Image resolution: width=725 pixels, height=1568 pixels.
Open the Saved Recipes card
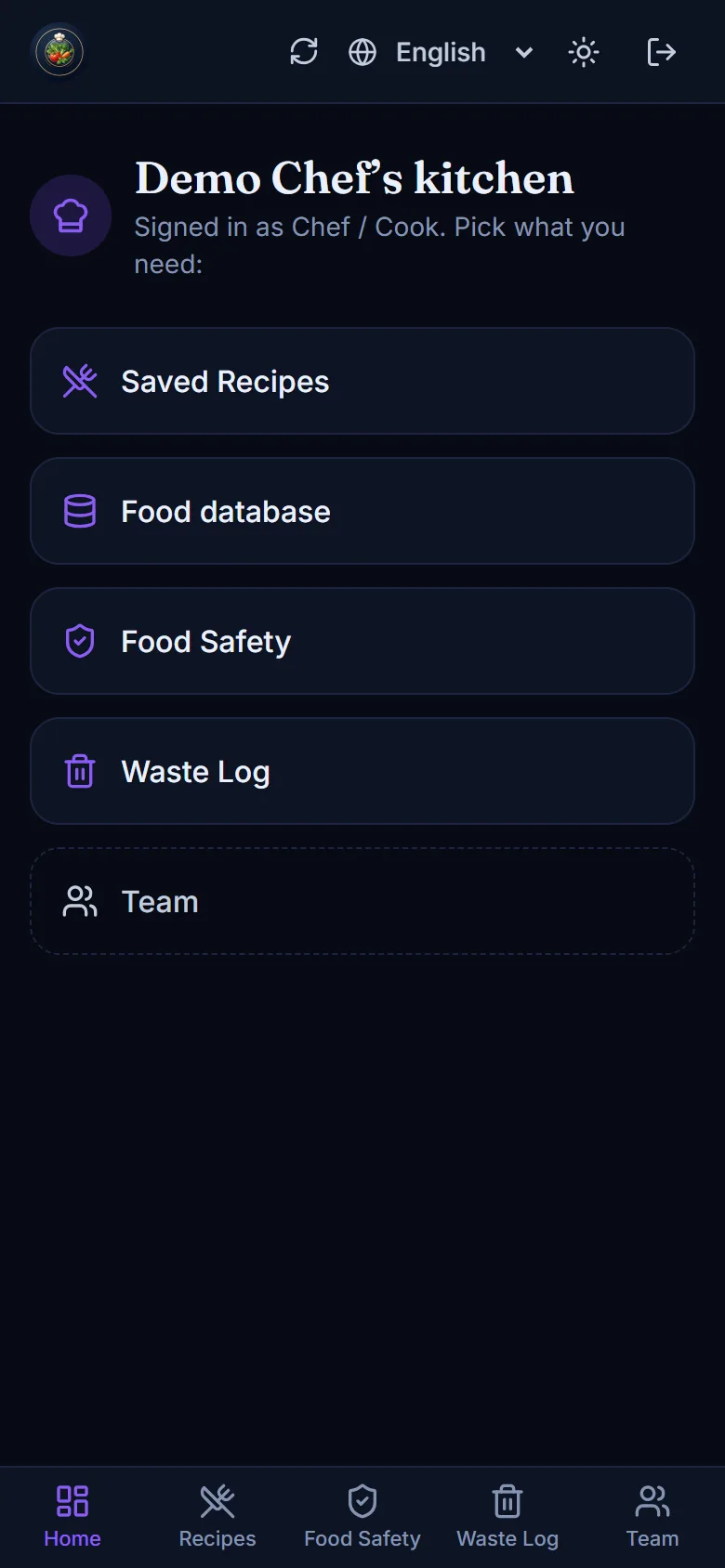pyautogui.click(x=362, y=381)
